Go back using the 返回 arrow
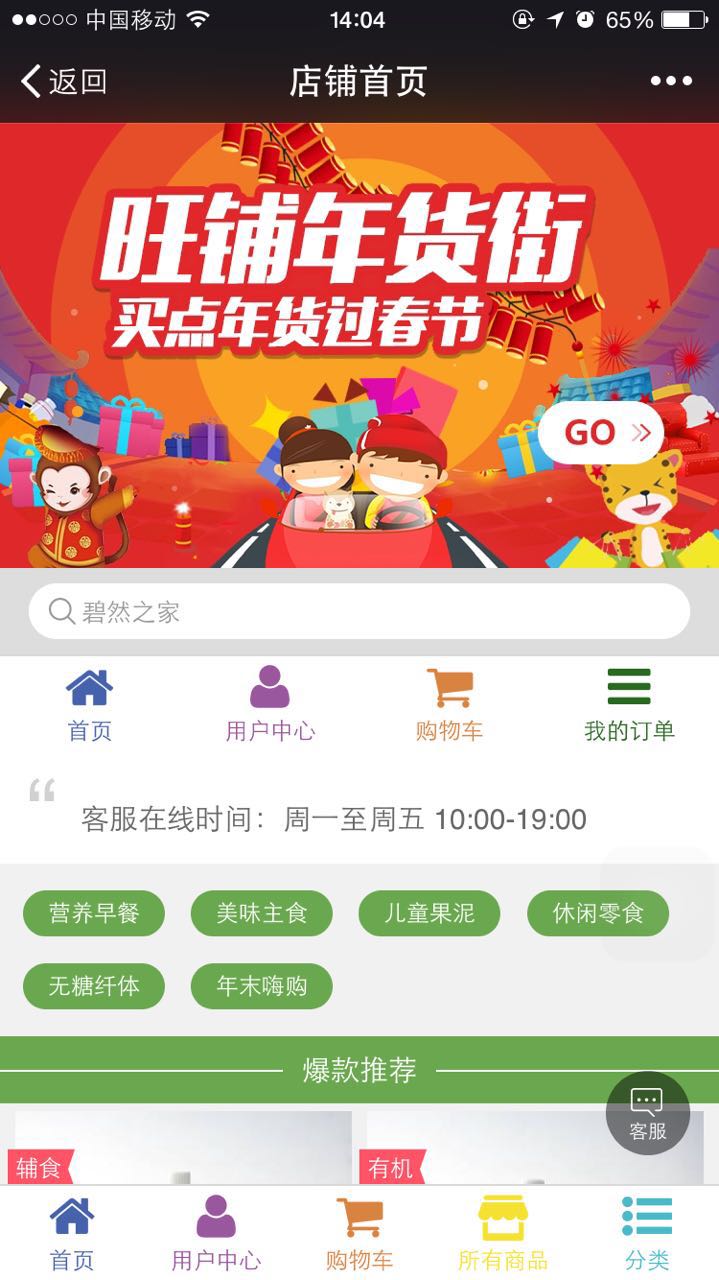719x1280 pixels. coord(62,81)
